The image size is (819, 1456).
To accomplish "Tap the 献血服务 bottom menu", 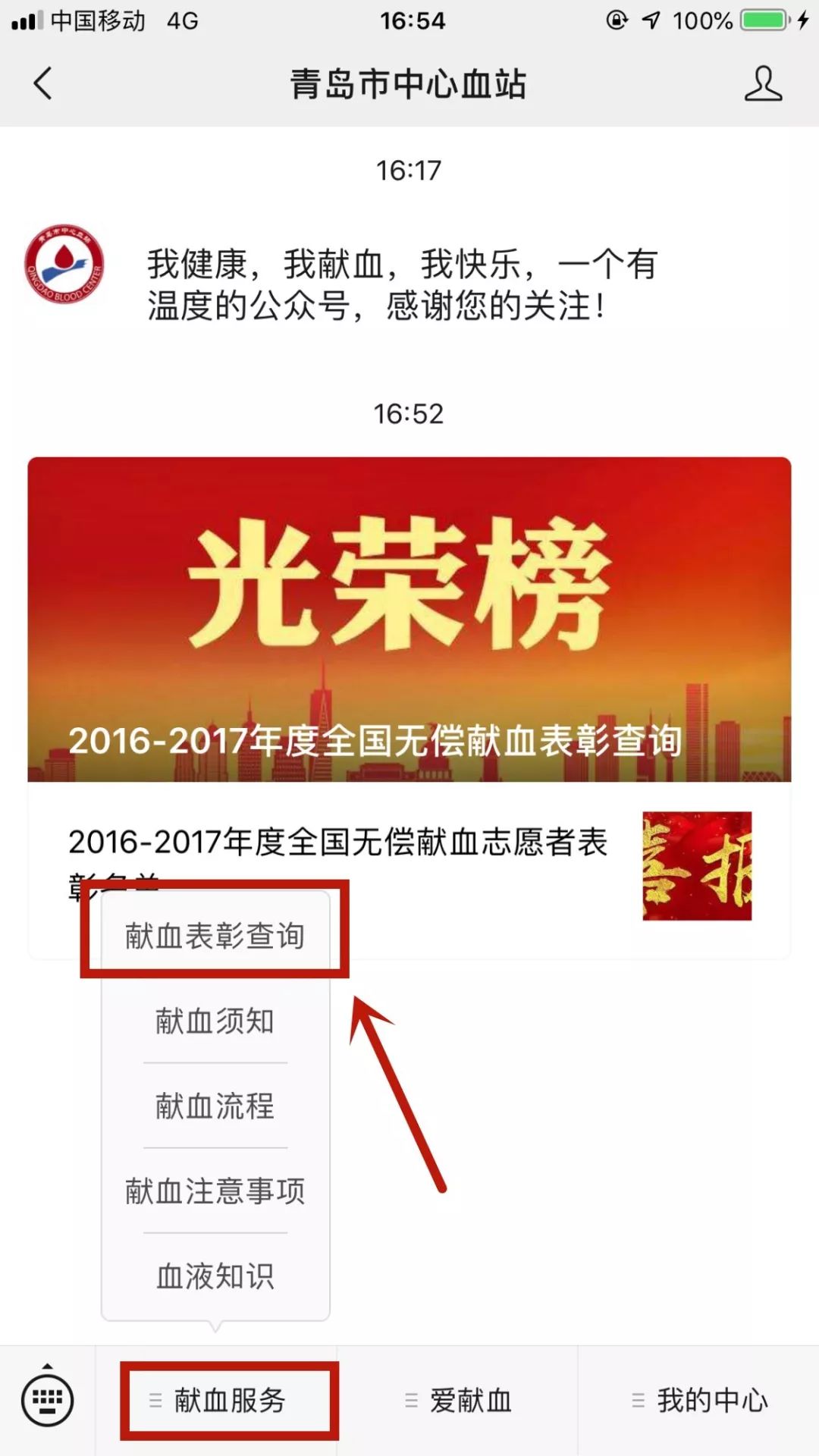I will coord(227,1401).
